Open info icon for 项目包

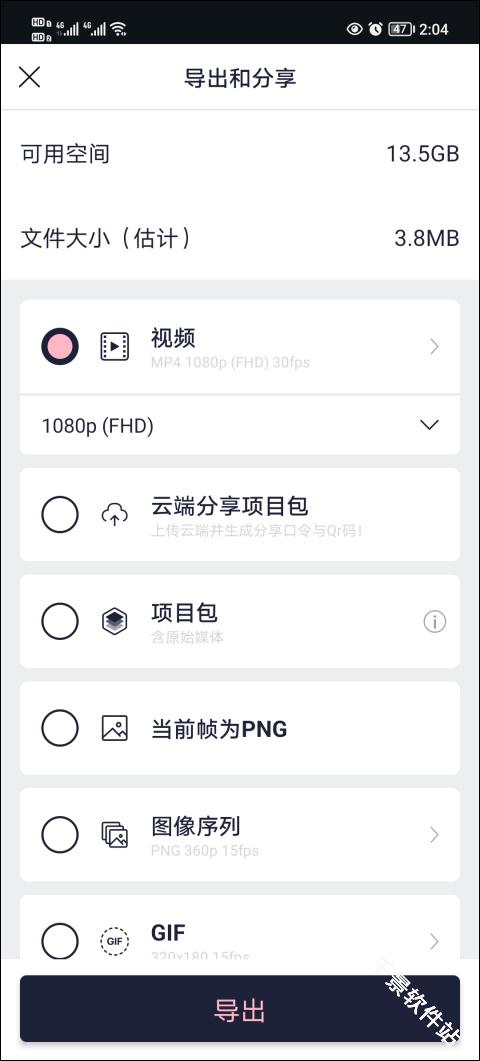(x=435, y=621)
